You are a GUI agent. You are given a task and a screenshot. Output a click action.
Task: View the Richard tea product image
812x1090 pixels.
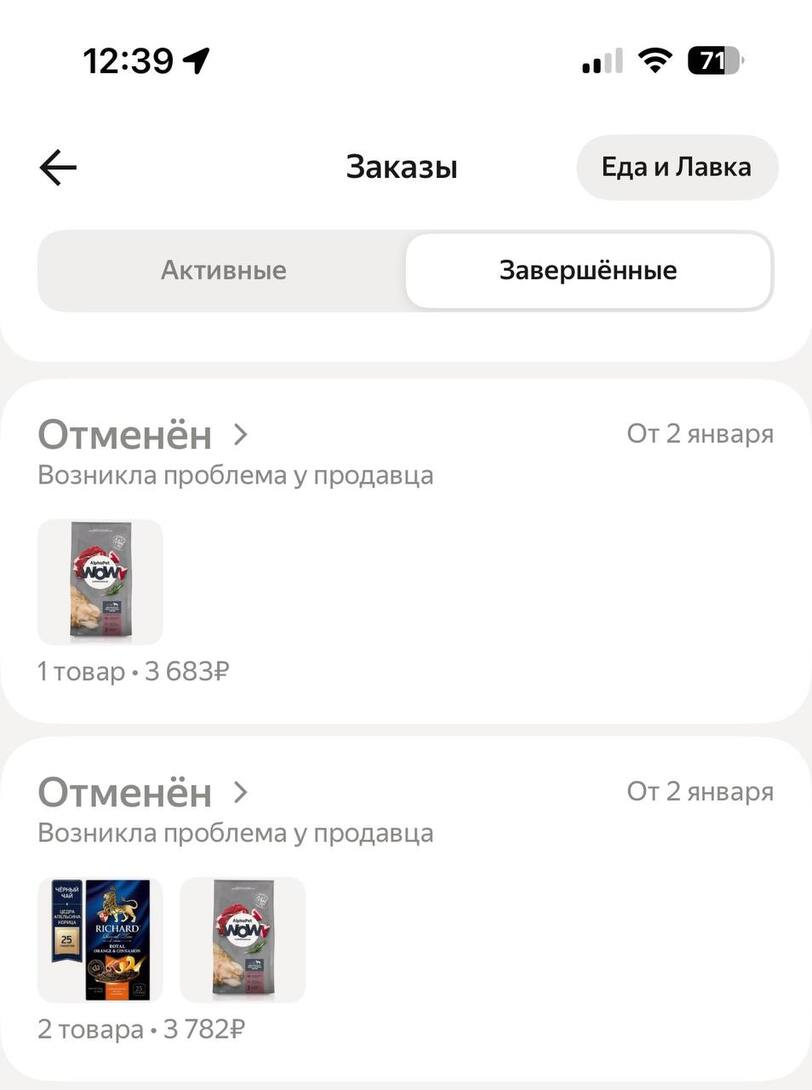100,940
